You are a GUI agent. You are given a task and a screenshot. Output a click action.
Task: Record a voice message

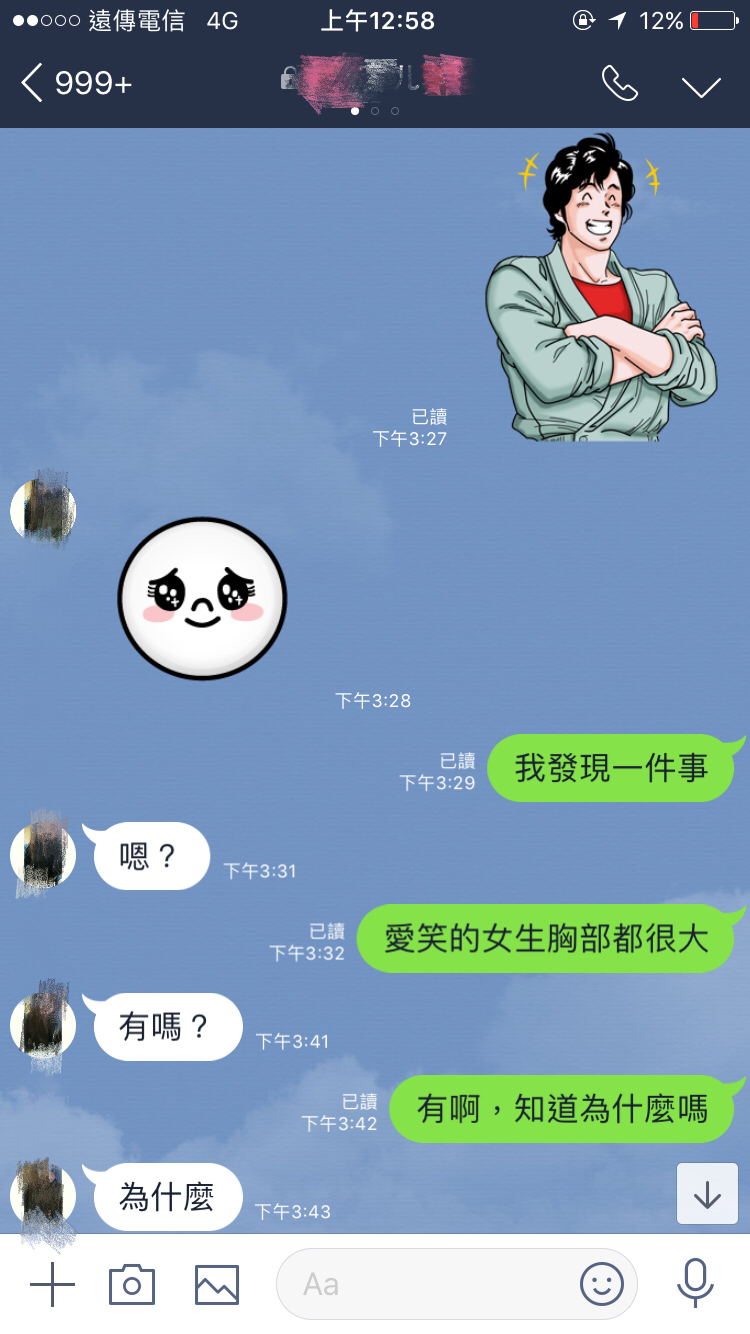tap(694, 1283)
